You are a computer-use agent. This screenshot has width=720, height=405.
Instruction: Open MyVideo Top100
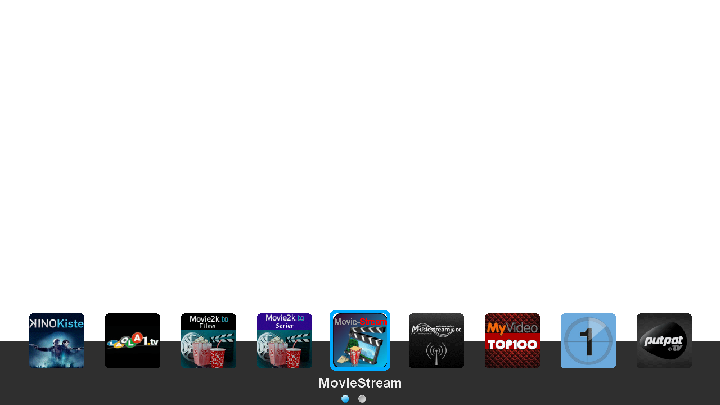(512, 341)
